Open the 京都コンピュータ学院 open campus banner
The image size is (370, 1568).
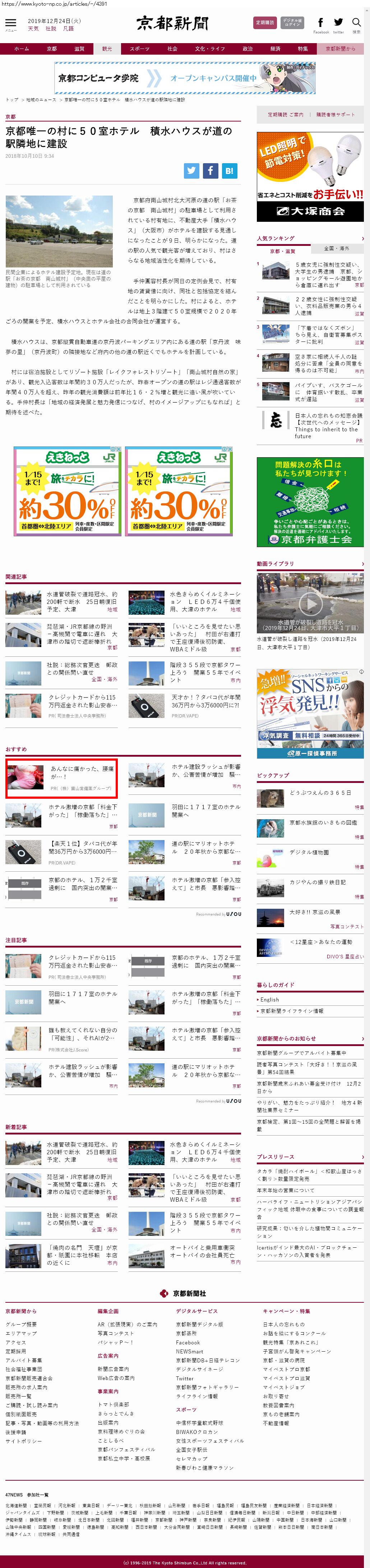pyautogui.click(x=185, y=78)
